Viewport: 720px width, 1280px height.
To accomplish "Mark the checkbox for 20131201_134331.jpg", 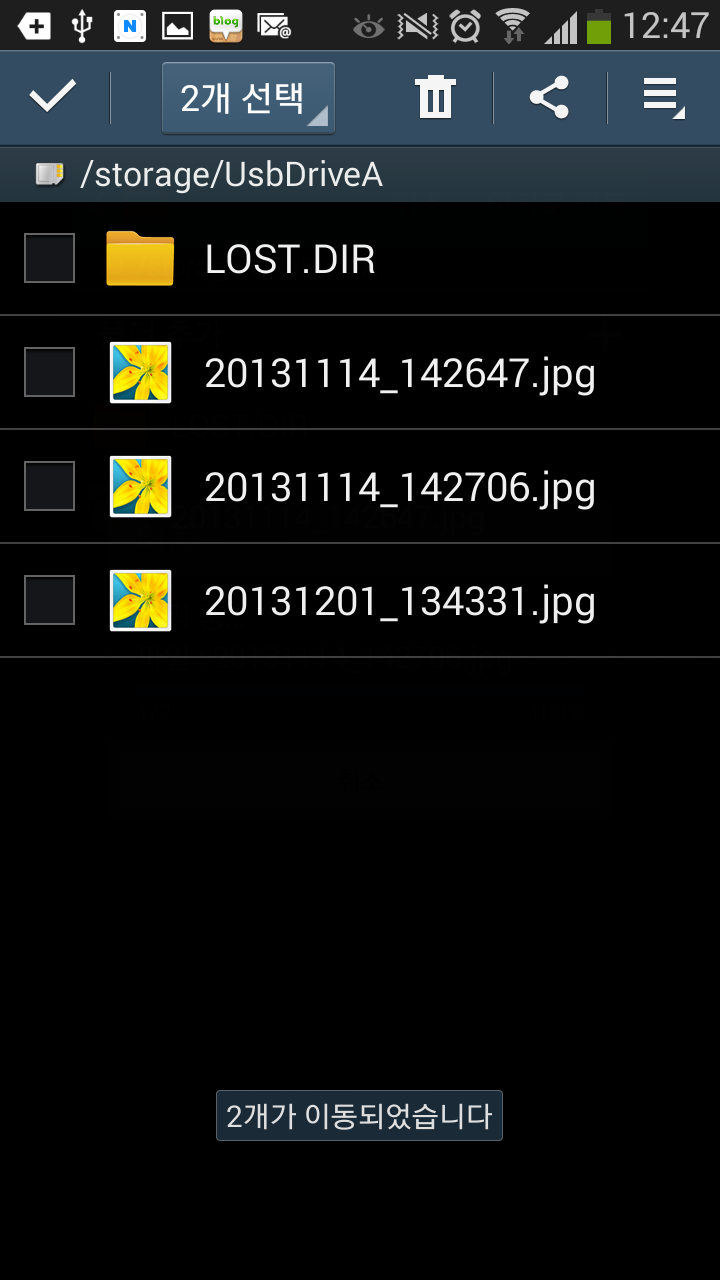I will point(49,600).
